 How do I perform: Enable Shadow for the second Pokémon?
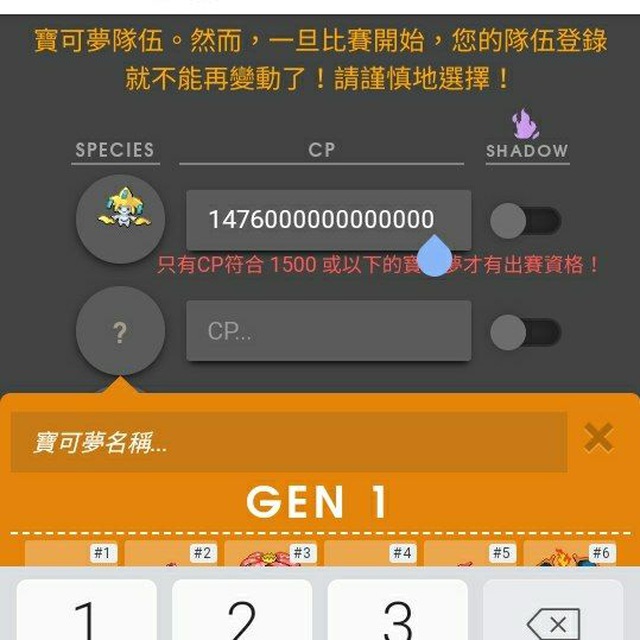tap(526, 332)
